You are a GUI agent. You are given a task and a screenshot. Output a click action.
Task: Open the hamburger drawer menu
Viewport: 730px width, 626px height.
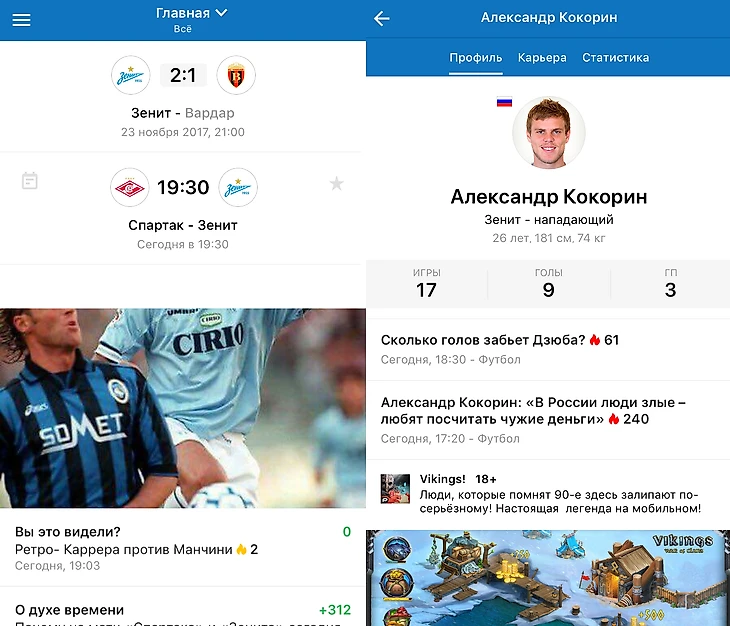coord(21,19)
